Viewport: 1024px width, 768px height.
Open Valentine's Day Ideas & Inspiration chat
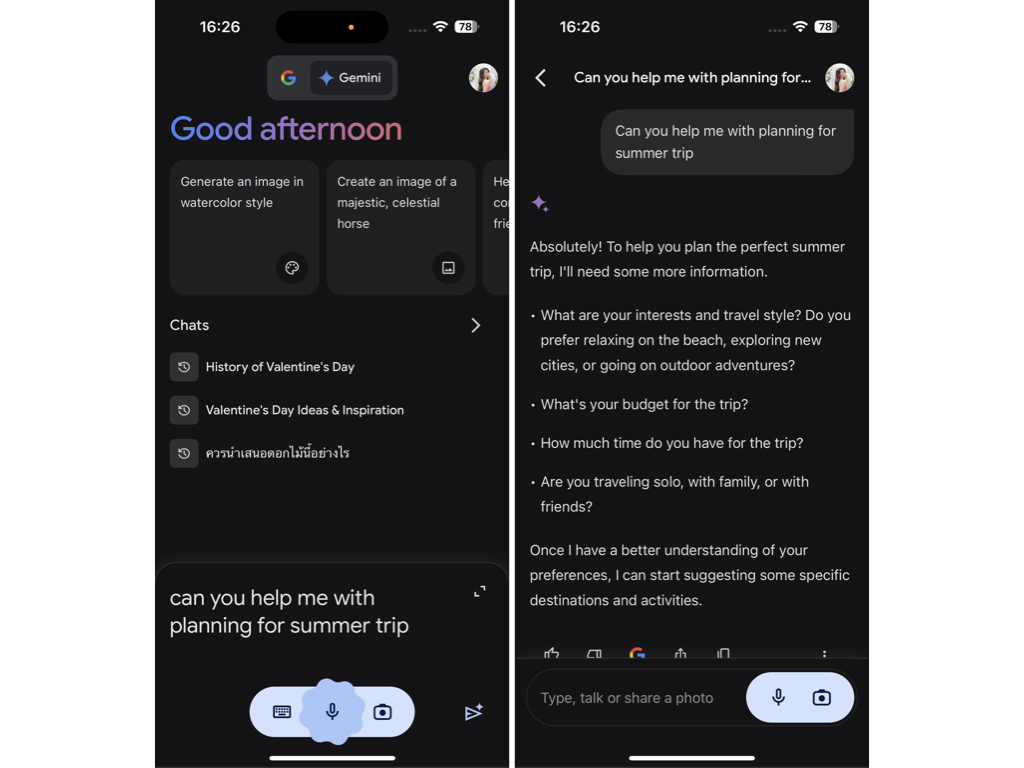(304, 410)
